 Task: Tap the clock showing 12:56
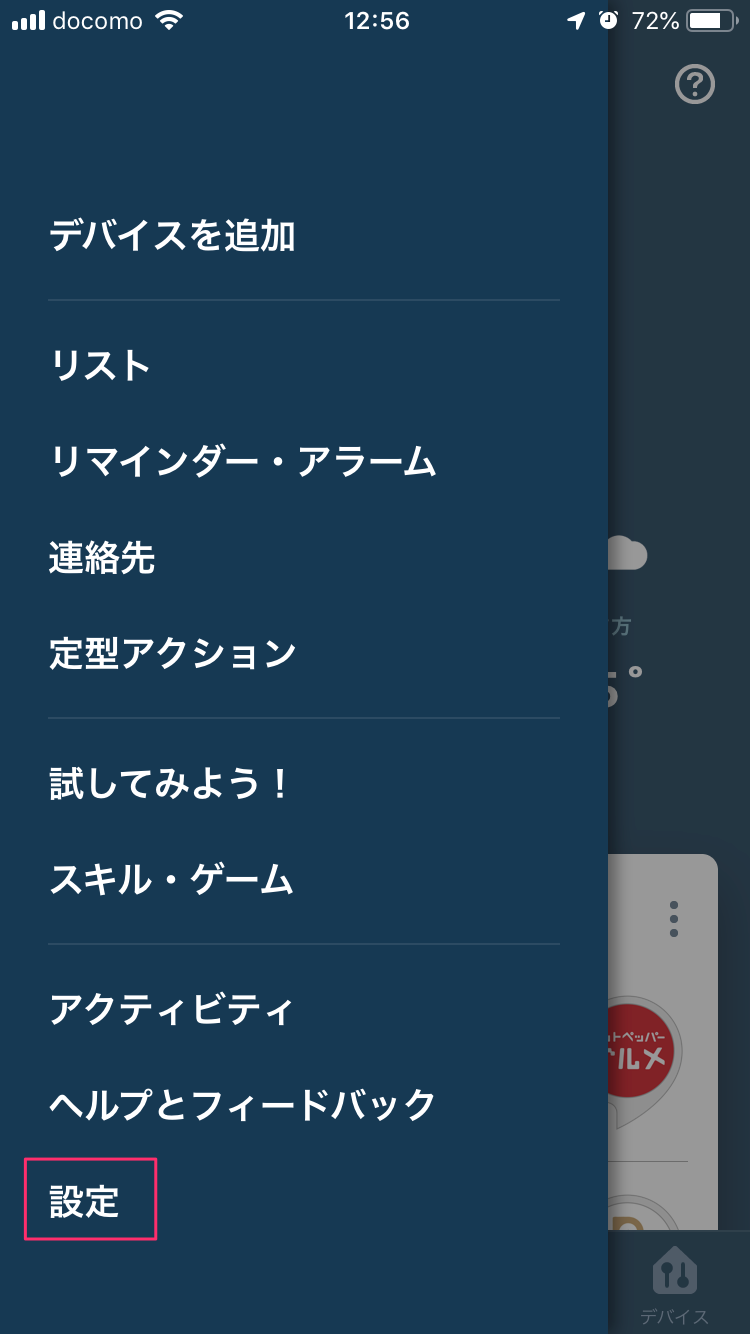(375, 20)
